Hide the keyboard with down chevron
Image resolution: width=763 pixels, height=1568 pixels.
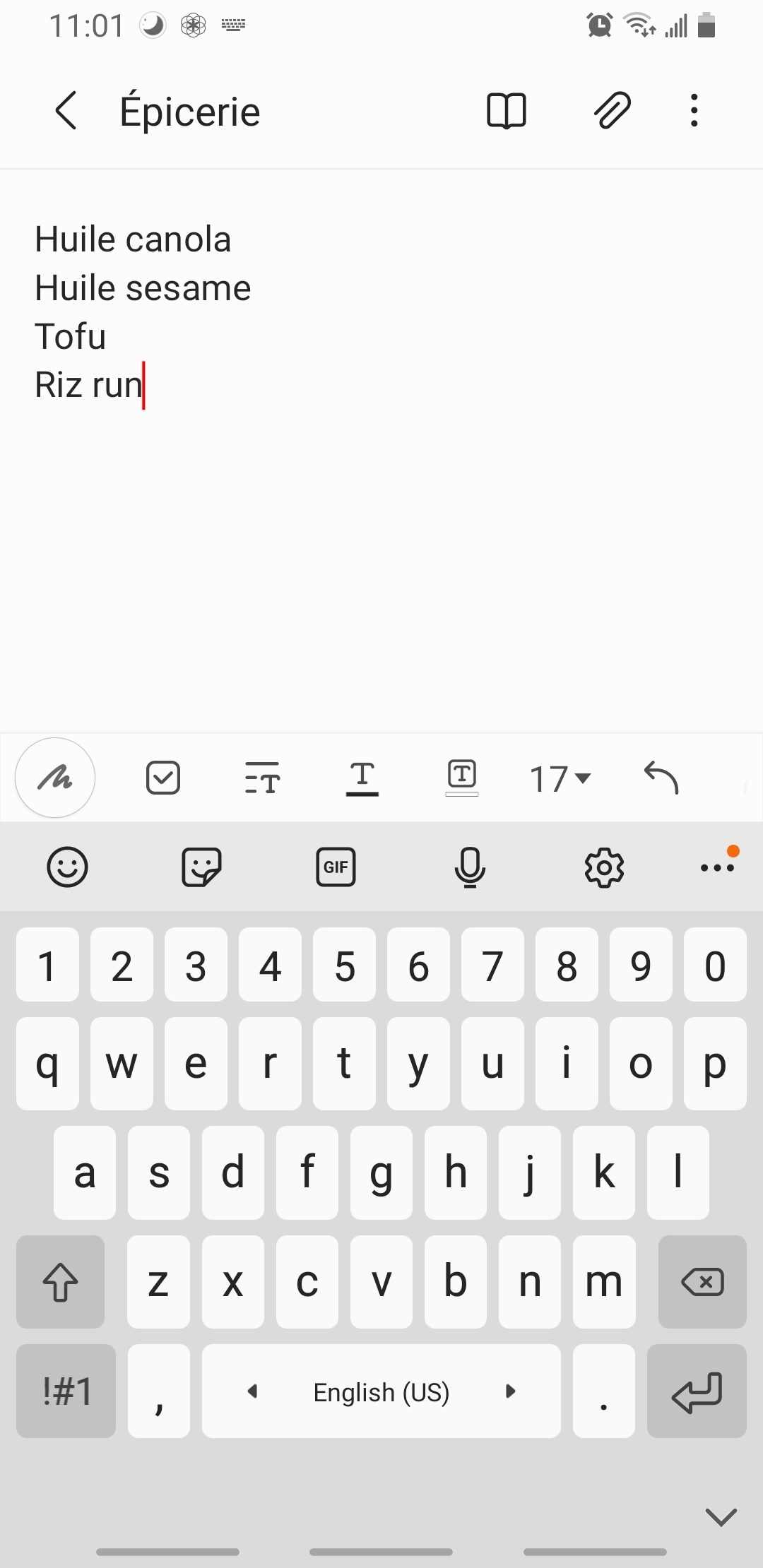pyautogui.click(x=721, y=1516)
